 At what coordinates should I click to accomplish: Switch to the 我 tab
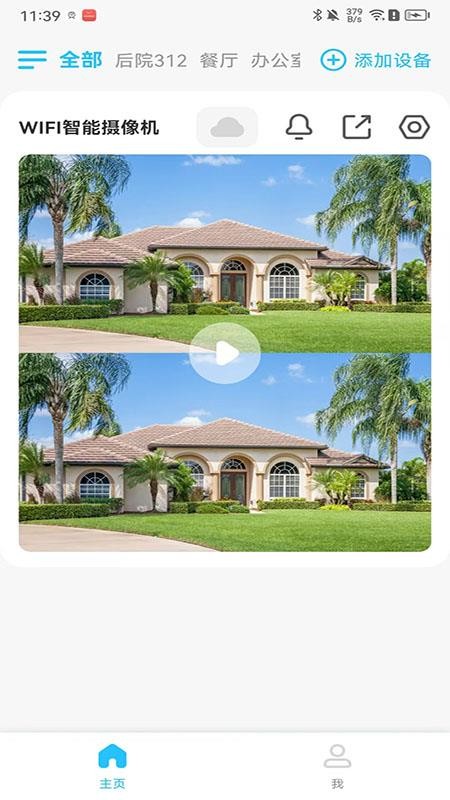tap(337, 766)
